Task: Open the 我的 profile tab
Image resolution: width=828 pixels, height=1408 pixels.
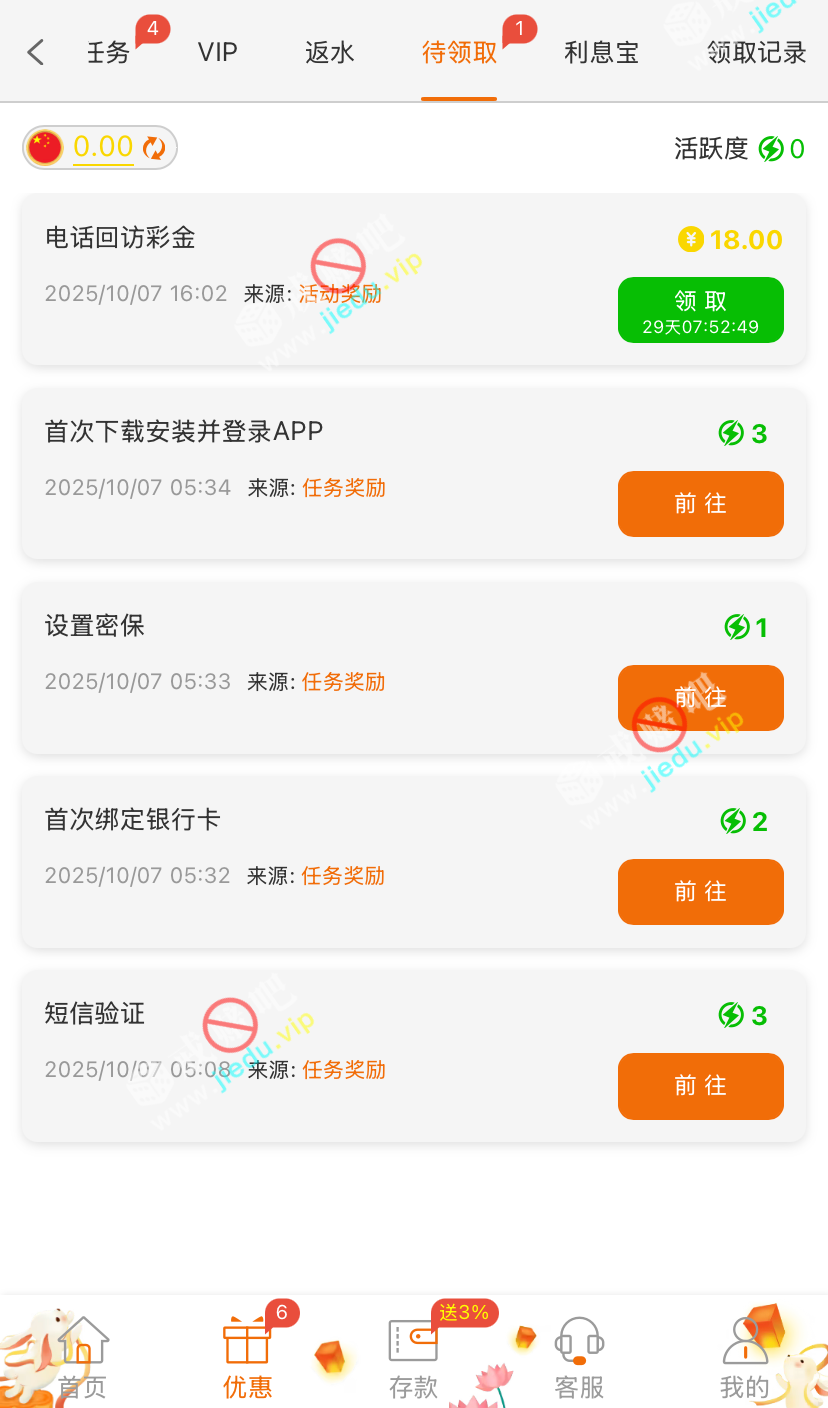Action: [x=745, y=1357]
